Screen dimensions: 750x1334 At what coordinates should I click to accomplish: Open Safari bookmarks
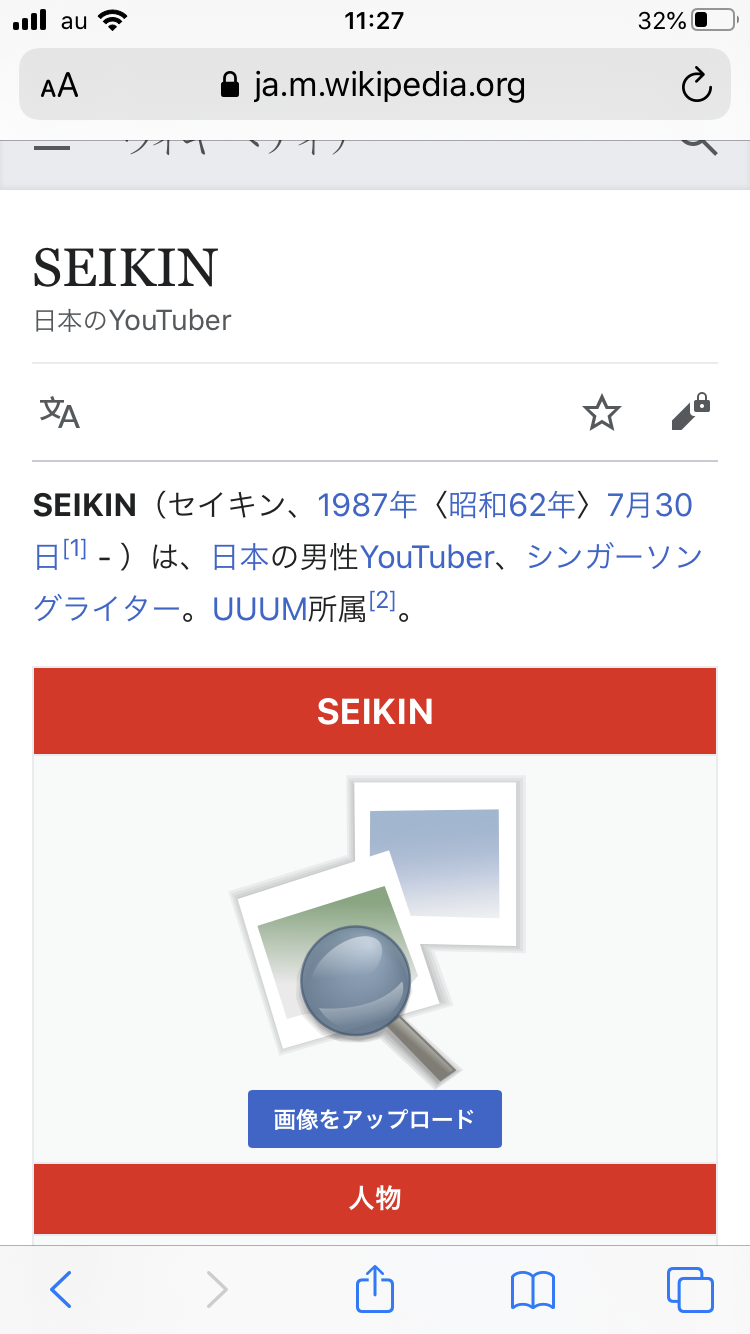click(532, 1290)
